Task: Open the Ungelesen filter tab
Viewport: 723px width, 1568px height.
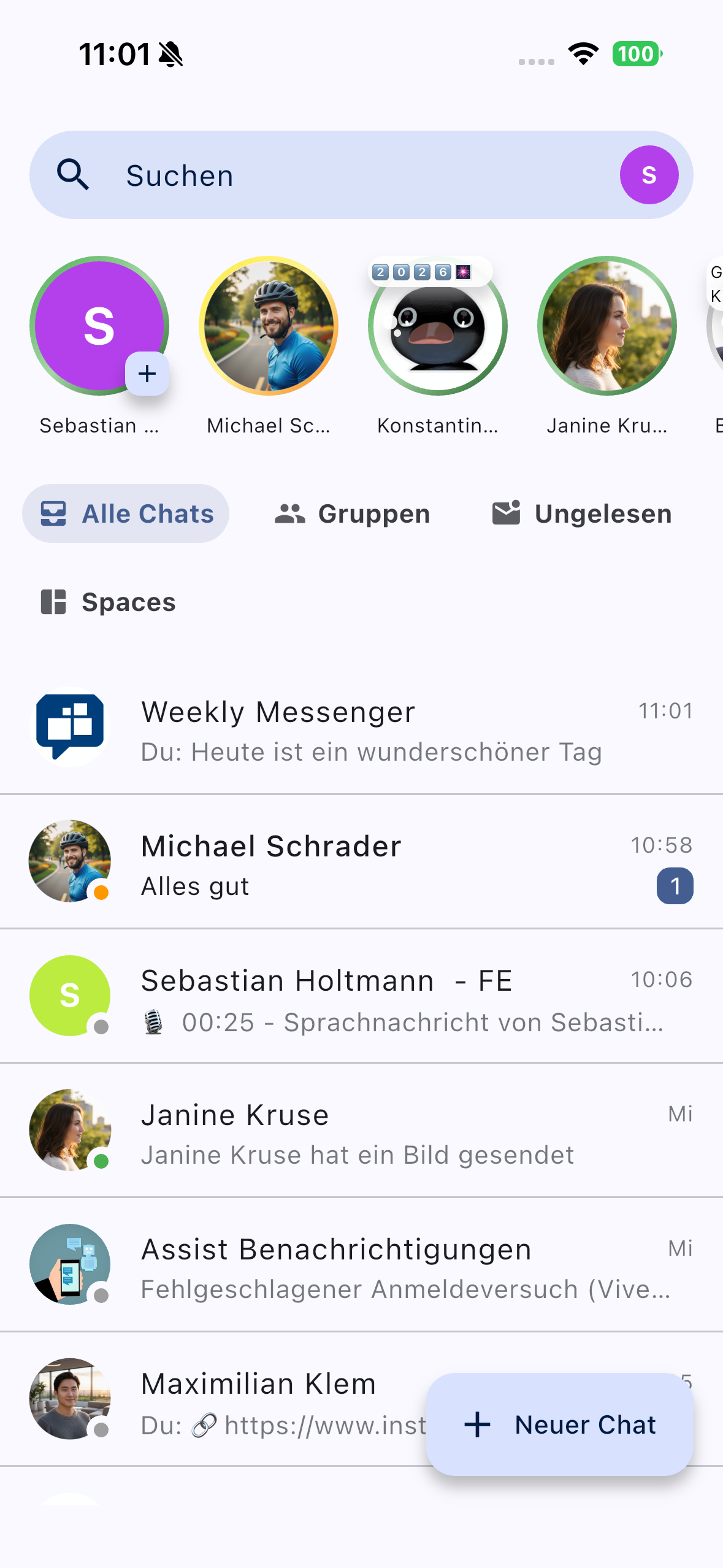Action: pyautogui.click(x=582, y=514)
